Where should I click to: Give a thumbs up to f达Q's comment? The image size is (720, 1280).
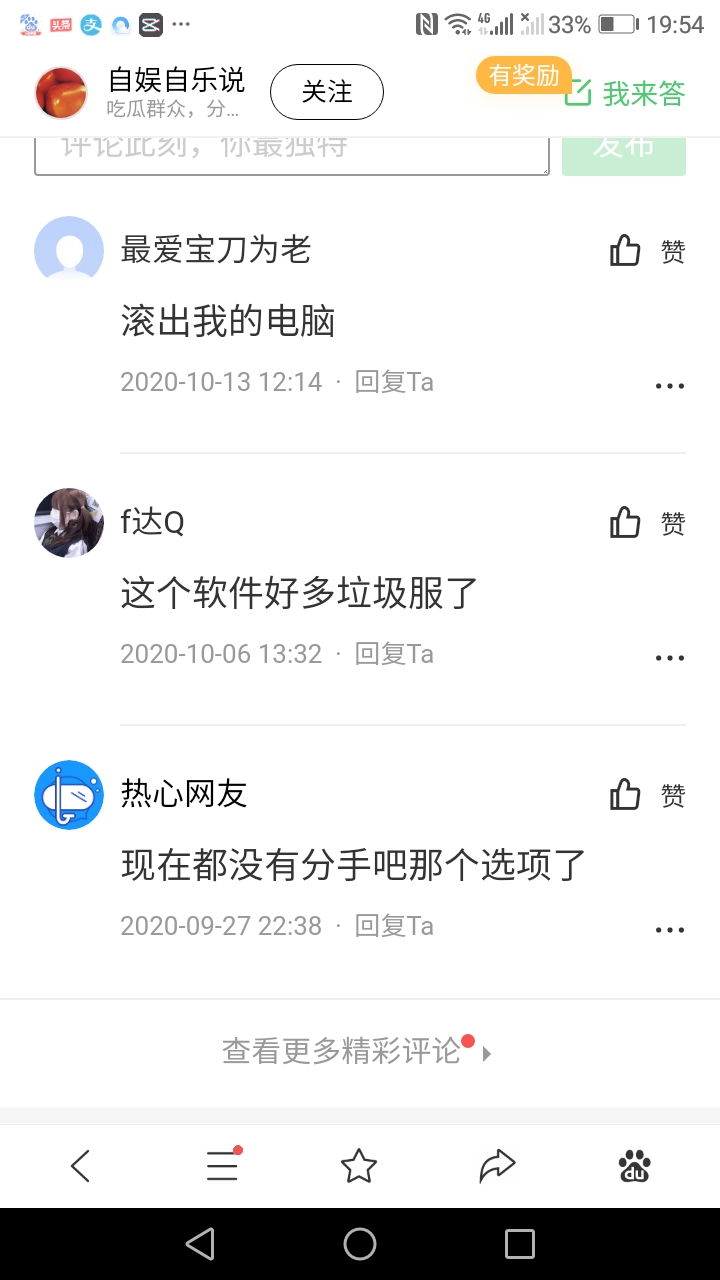(x=625, y=522)
